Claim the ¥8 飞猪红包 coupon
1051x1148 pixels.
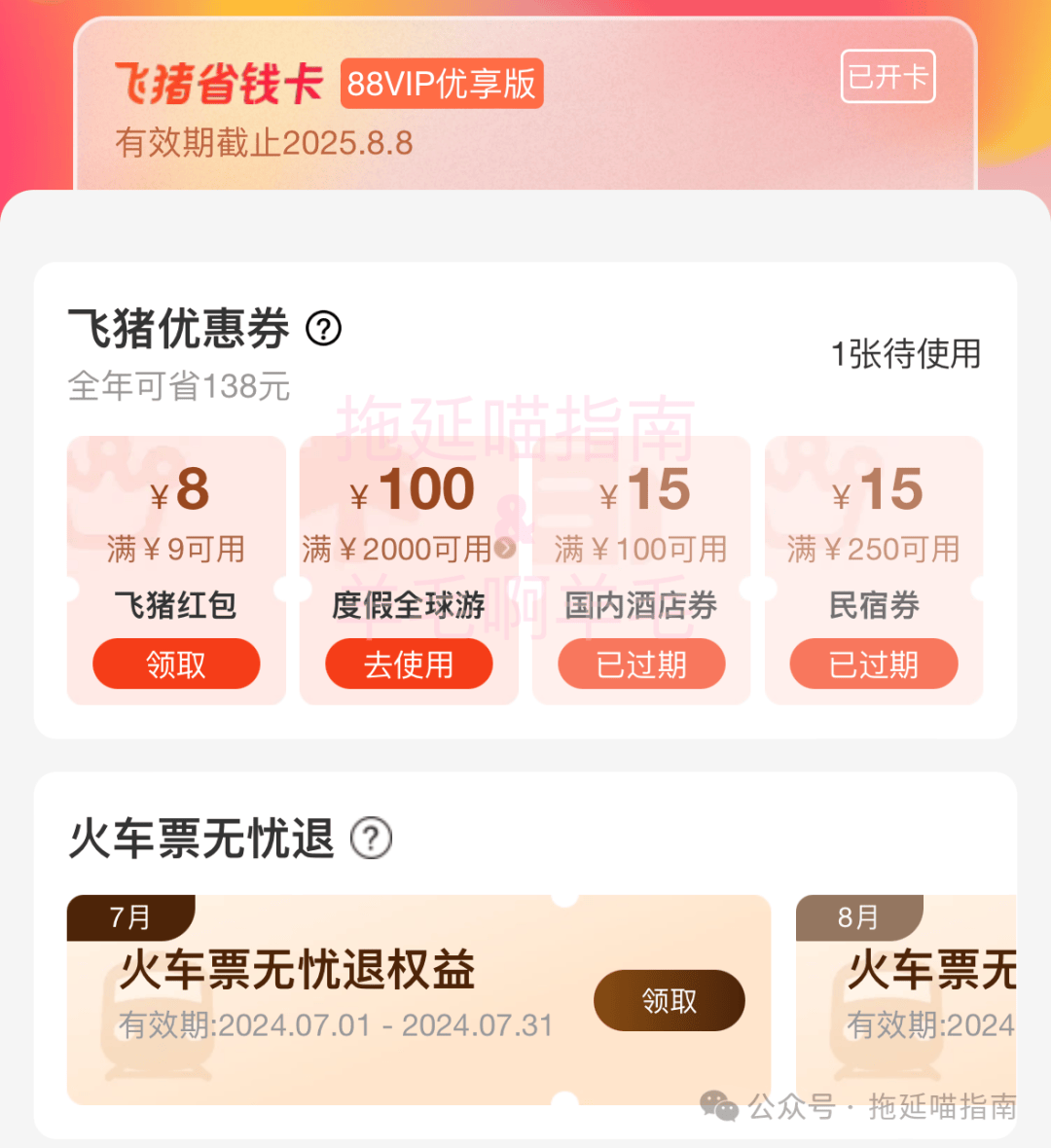click(176, 664)
